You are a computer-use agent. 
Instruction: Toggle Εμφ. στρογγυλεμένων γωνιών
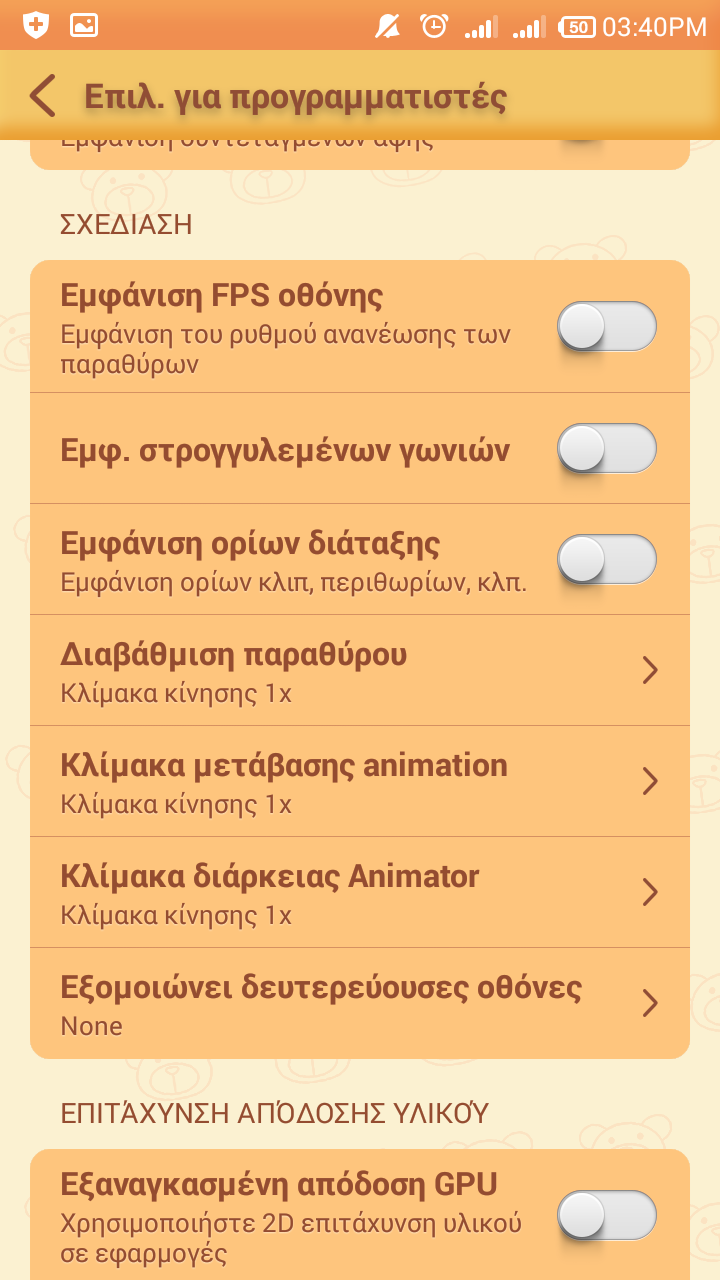(x=606, y=448)
